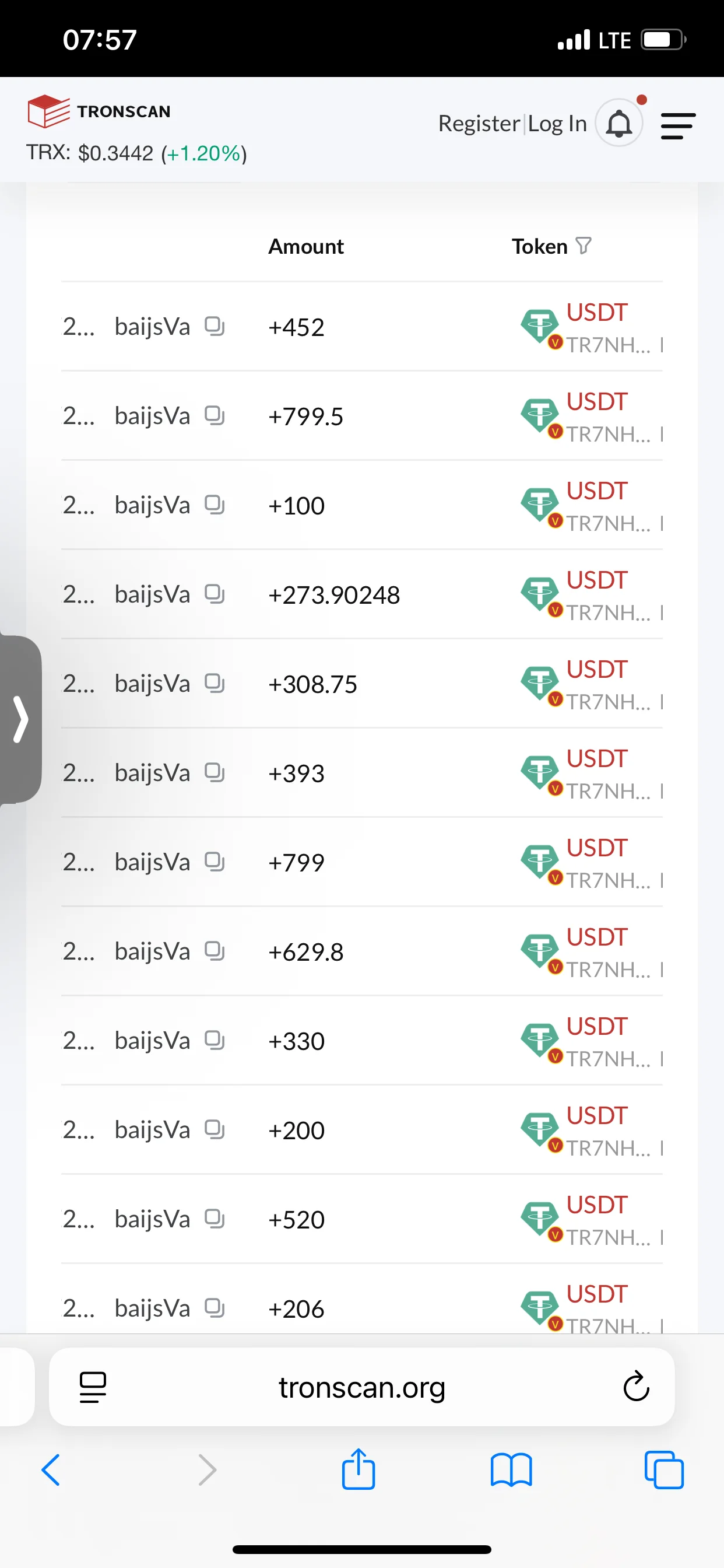Expand the side panel arrow handle
Viewport: 724px width, 1568px height.
20,719
